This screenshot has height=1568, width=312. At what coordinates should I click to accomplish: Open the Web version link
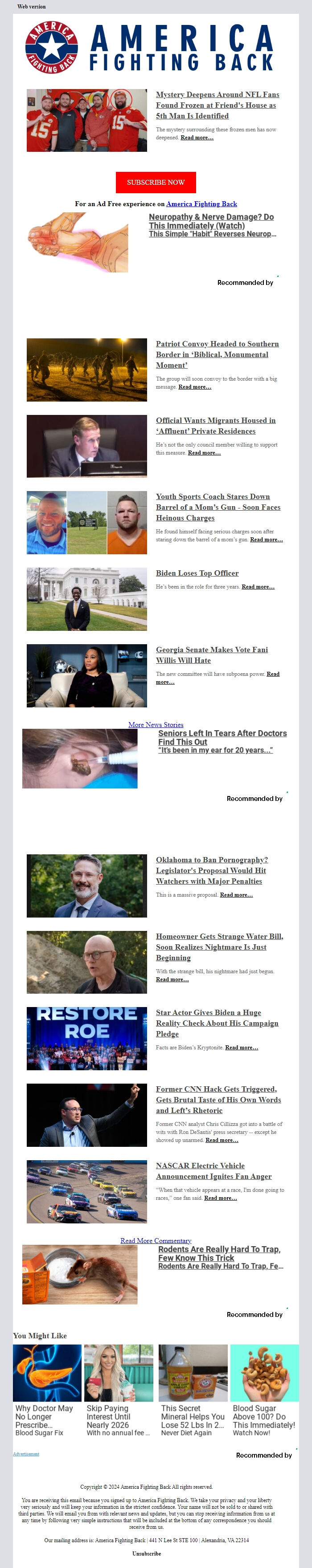tap(31, 7)
